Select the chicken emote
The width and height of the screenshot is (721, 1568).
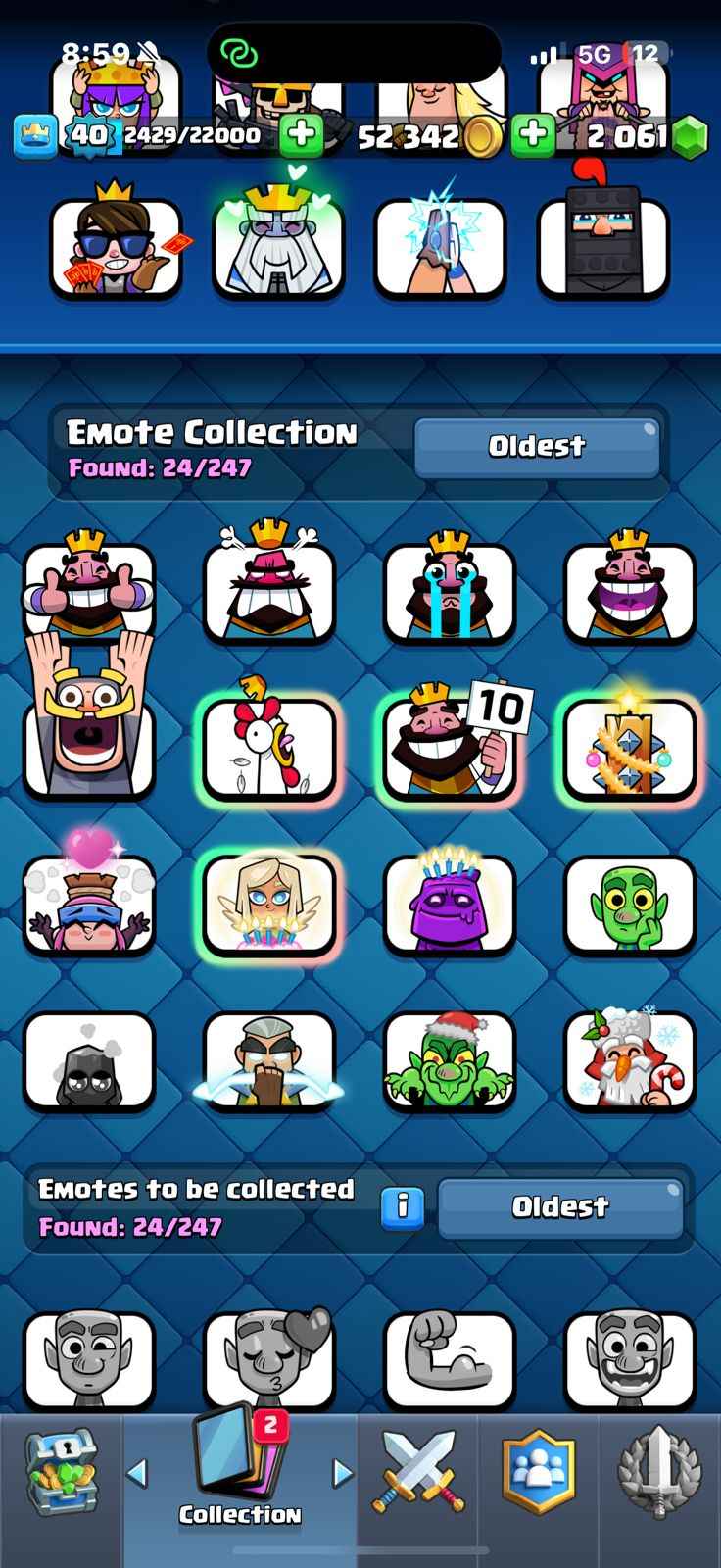pos(268,747)
